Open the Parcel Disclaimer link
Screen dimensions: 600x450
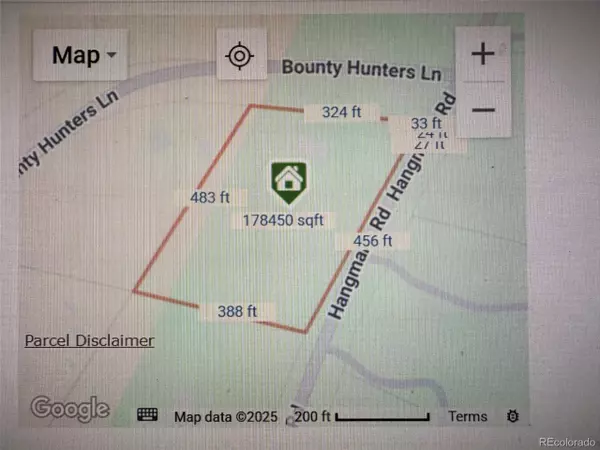coord(89,341)
